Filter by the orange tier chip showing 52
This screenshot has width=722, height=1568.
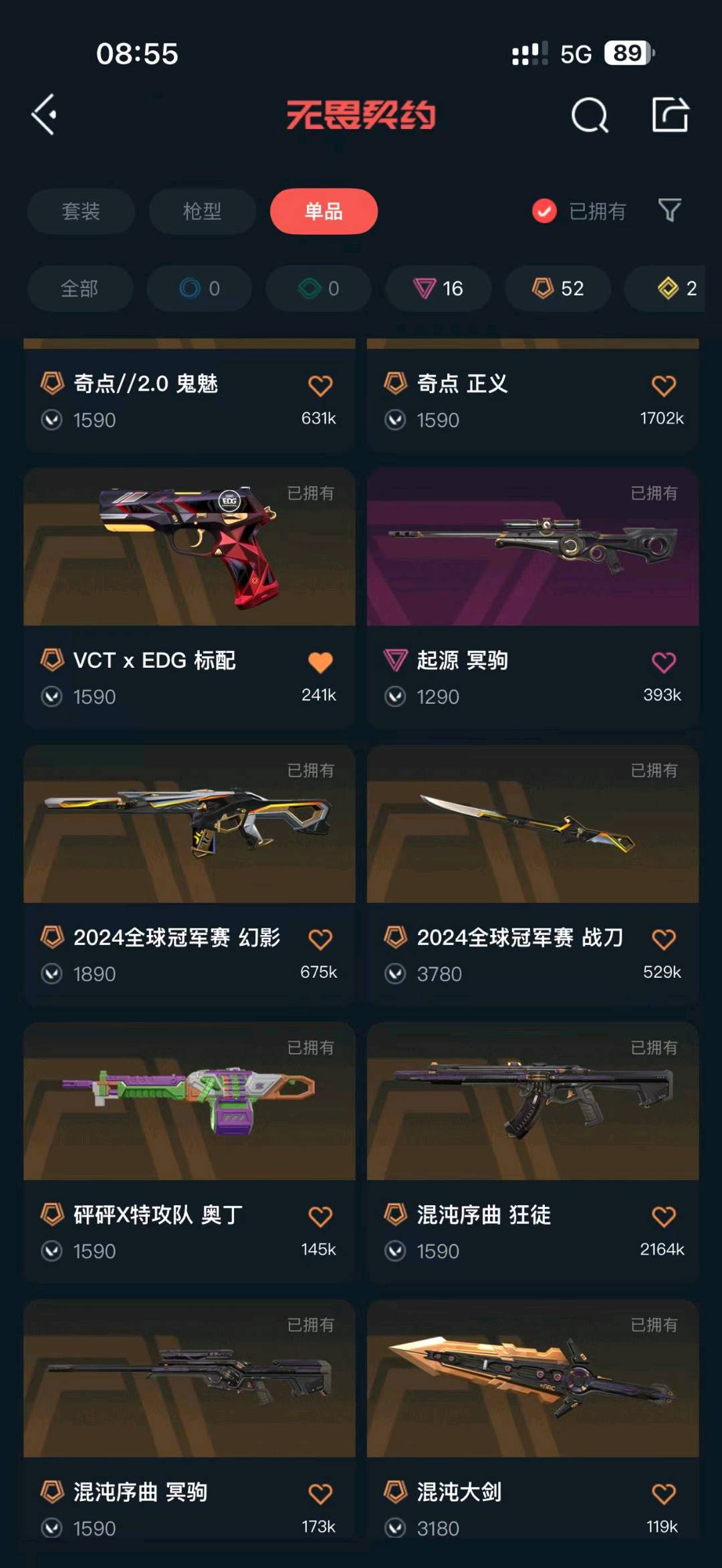(x=558, y=289)
